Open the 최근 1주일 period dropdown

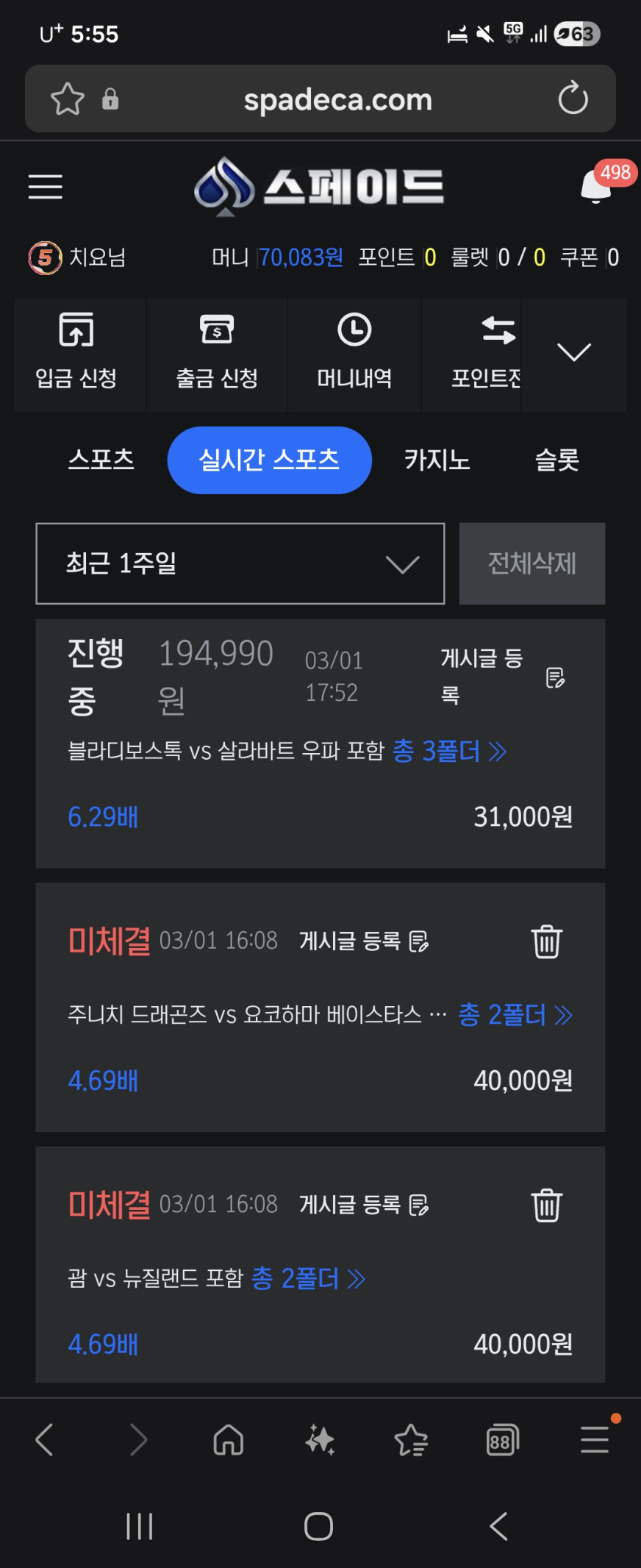[240, 563]
